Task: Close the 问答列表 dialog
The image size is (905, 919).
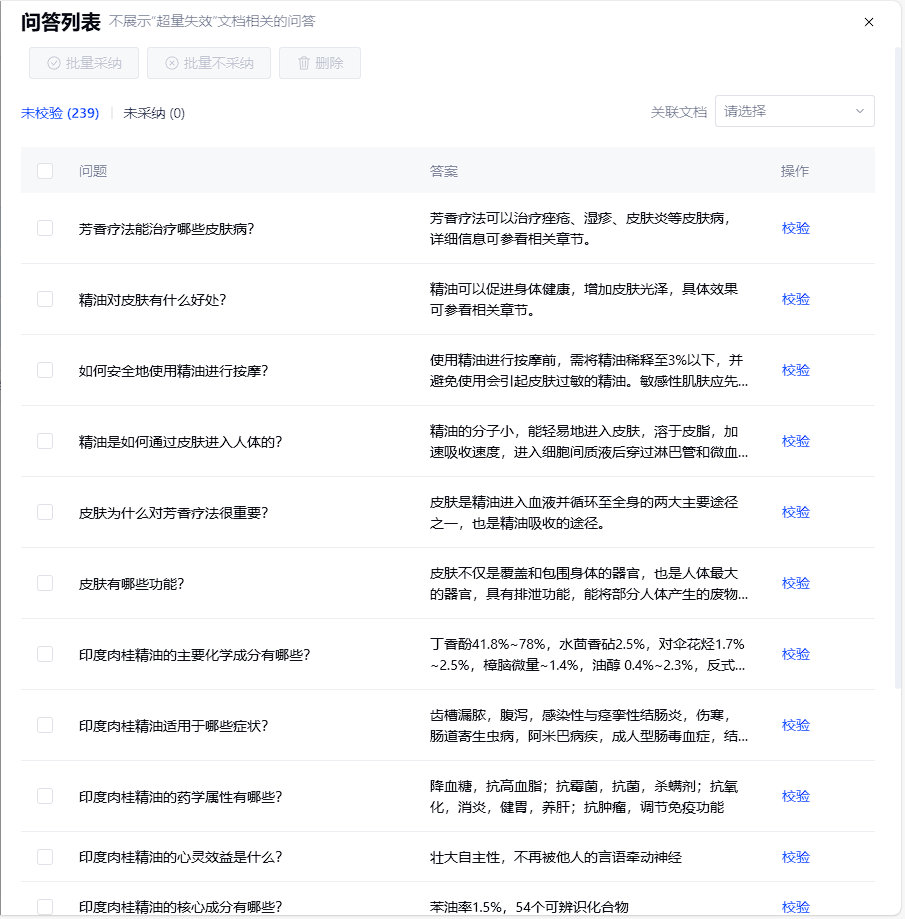Action: [869, 22]
